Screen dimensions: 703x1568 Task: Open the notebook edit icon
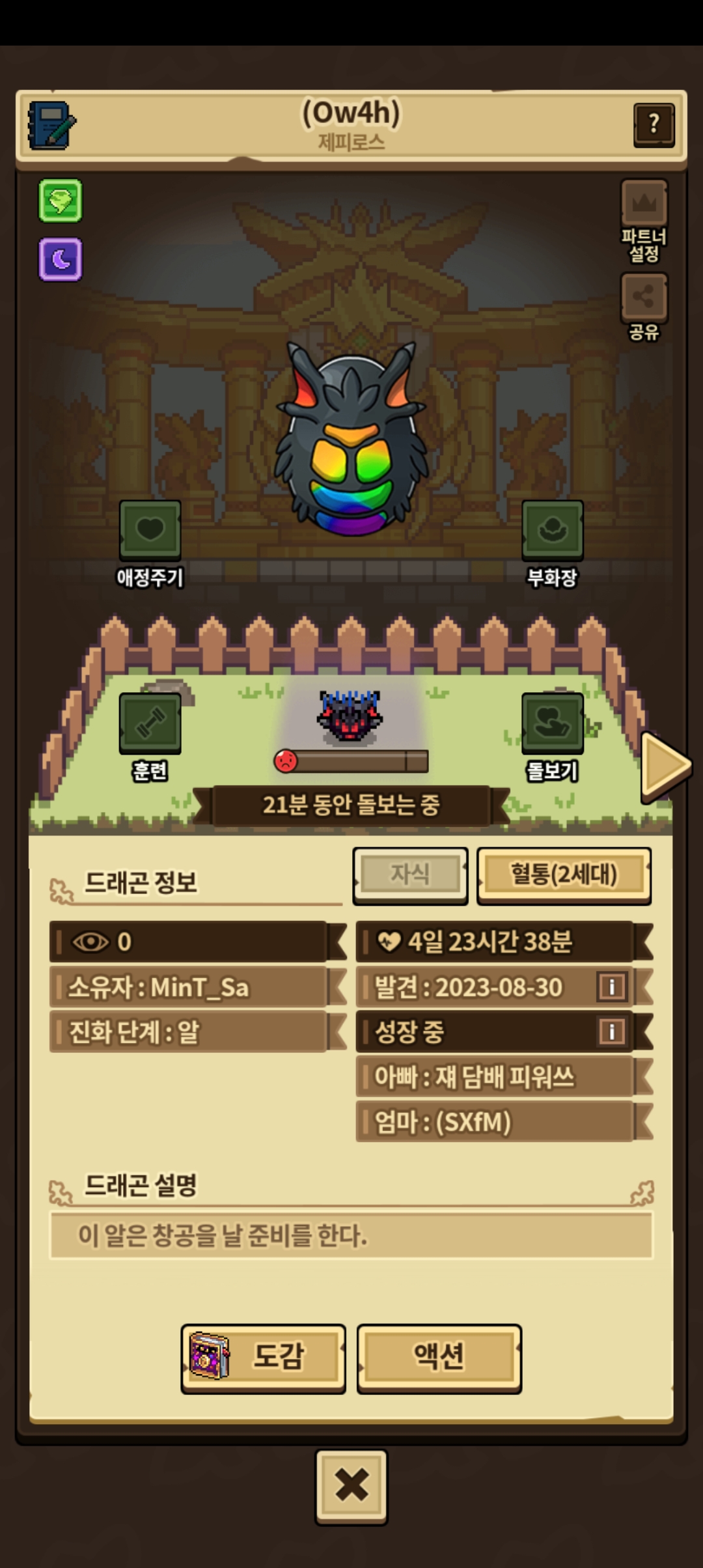[x=51, y=125]
